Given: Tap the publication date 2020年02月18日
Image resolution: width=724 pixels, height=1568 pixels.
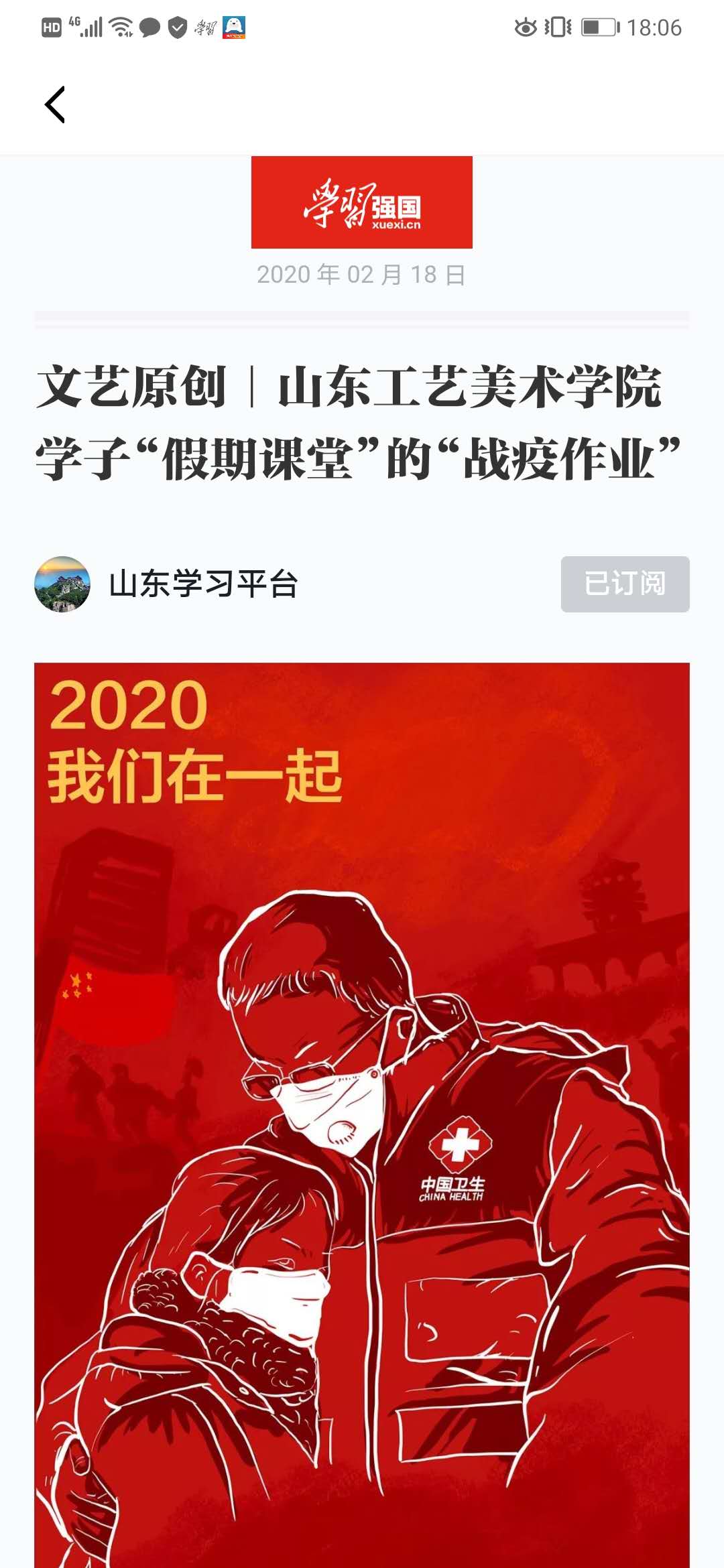Looking at the screenshot, I should click(x=362, y=273).
